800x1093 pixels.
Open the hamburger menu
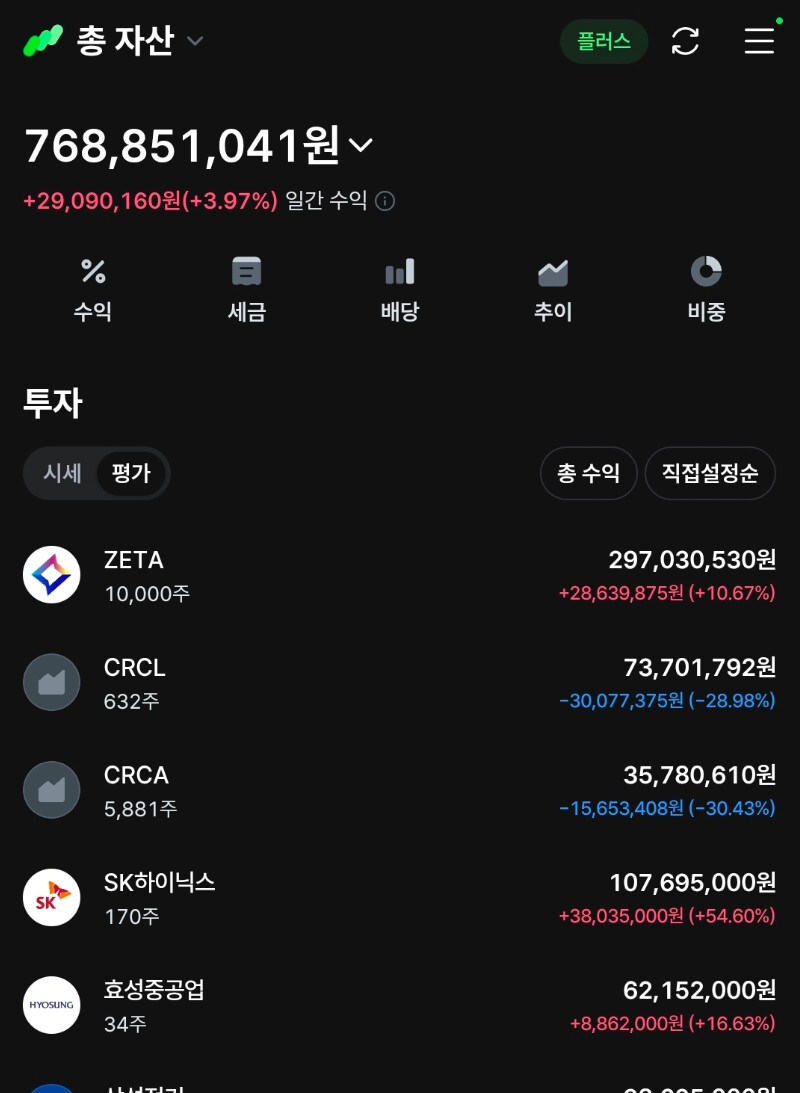tap(759, 41)
